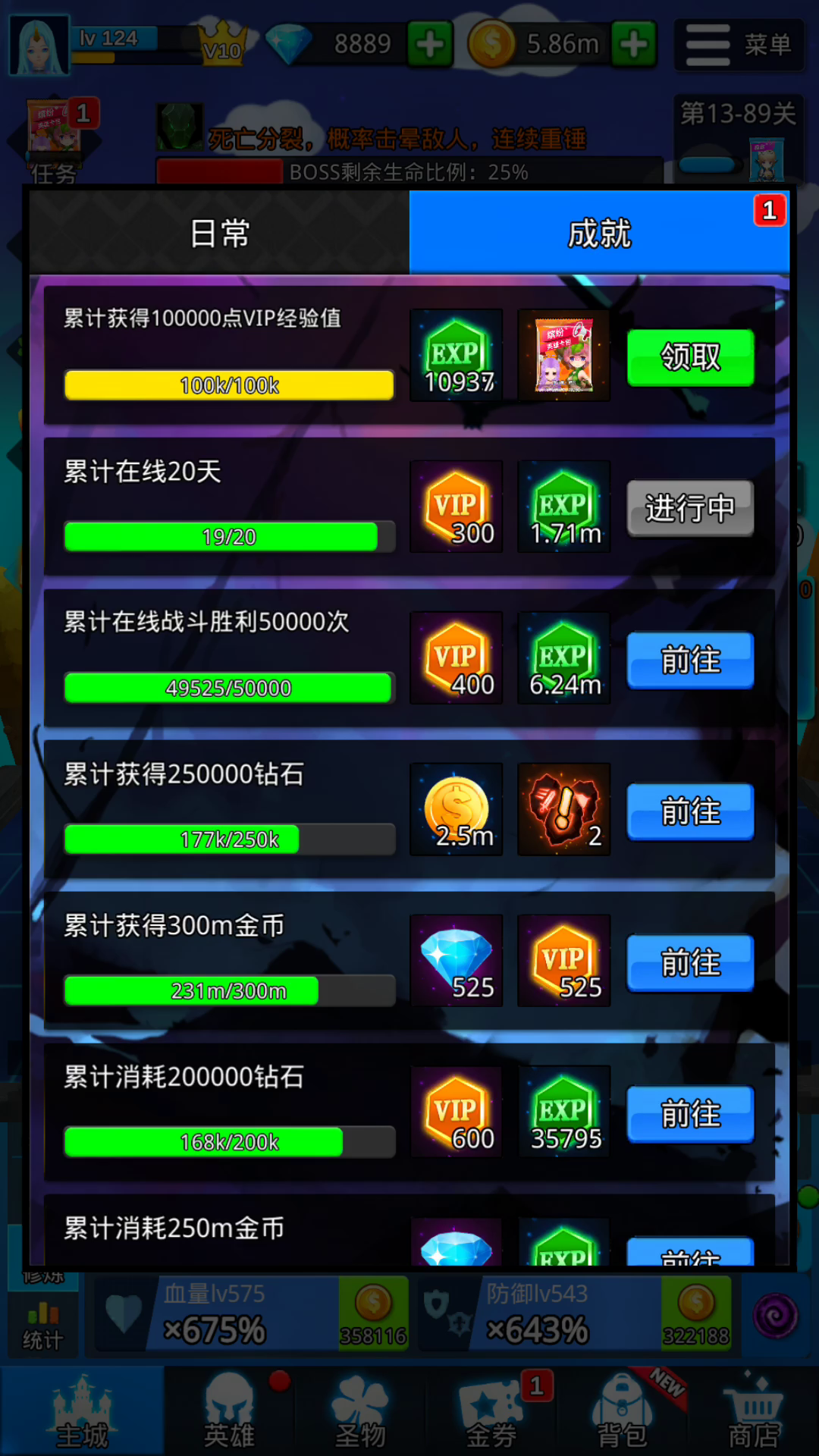Tap 前往 for 累计在线战斗胜利50000次
The height and width of the screenshot is (1456, 819).
pos(690,660)
